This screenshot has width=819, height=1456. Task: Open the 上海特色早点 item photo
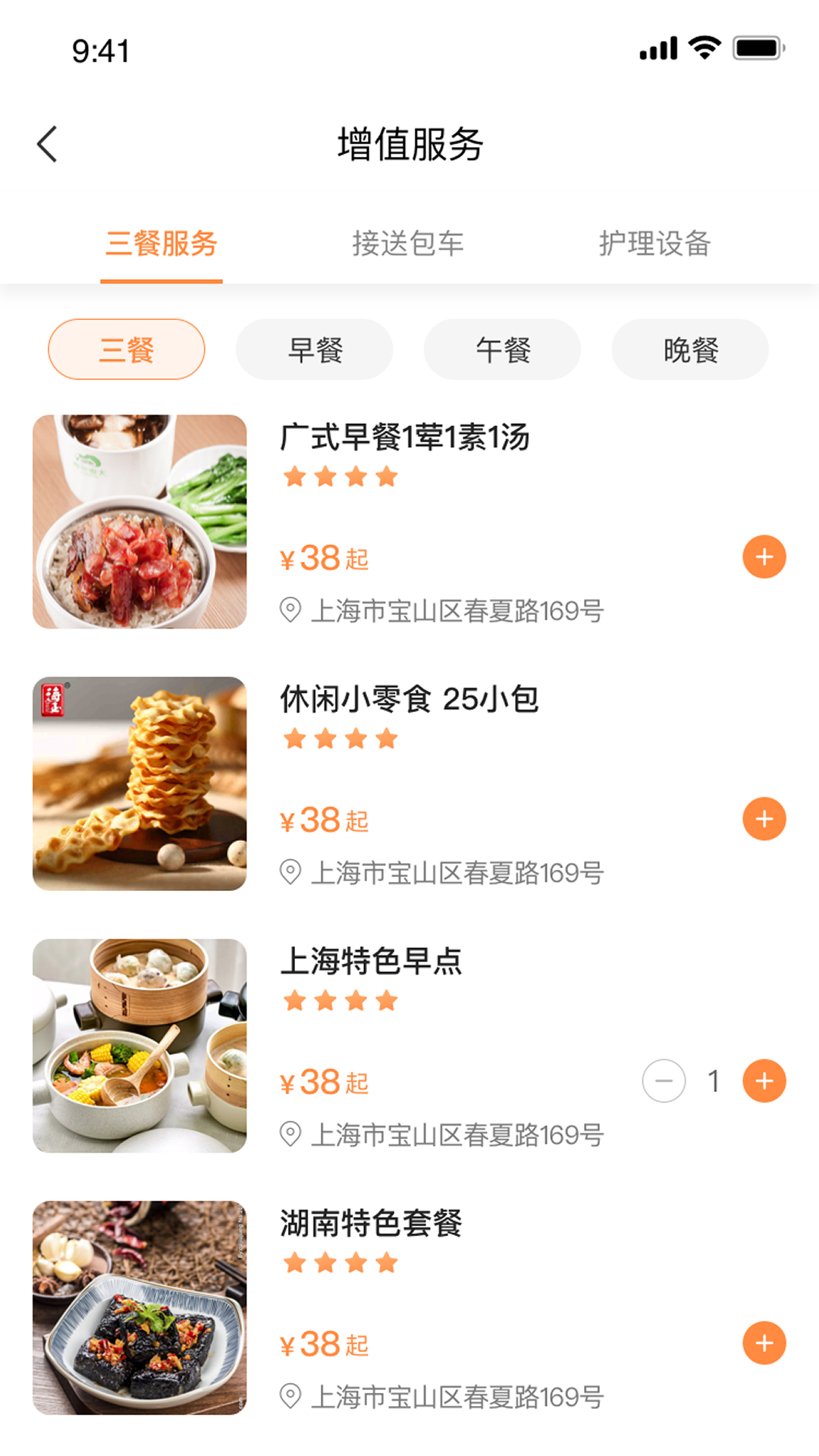coord(140,1046)
